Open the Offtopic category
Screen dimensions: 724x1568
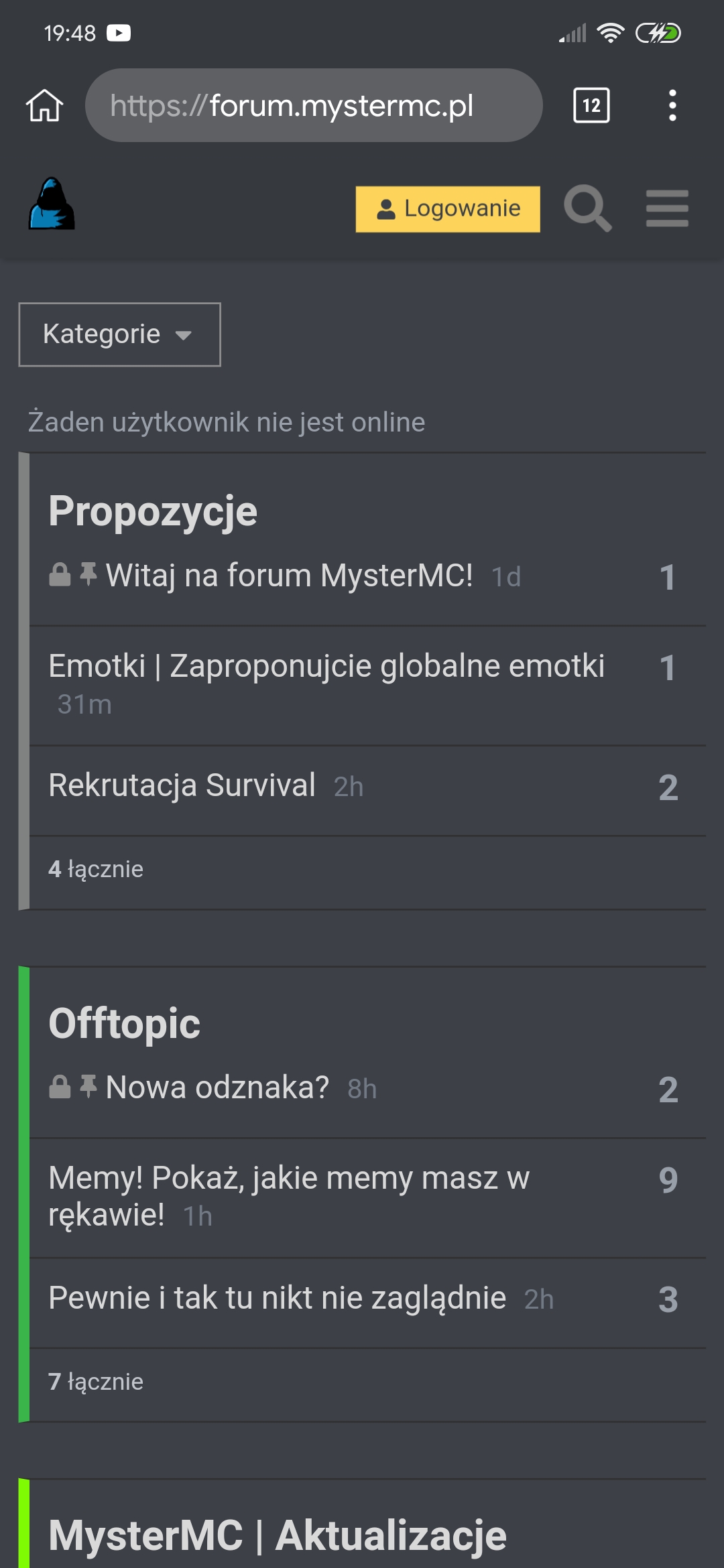[124, 1024]
